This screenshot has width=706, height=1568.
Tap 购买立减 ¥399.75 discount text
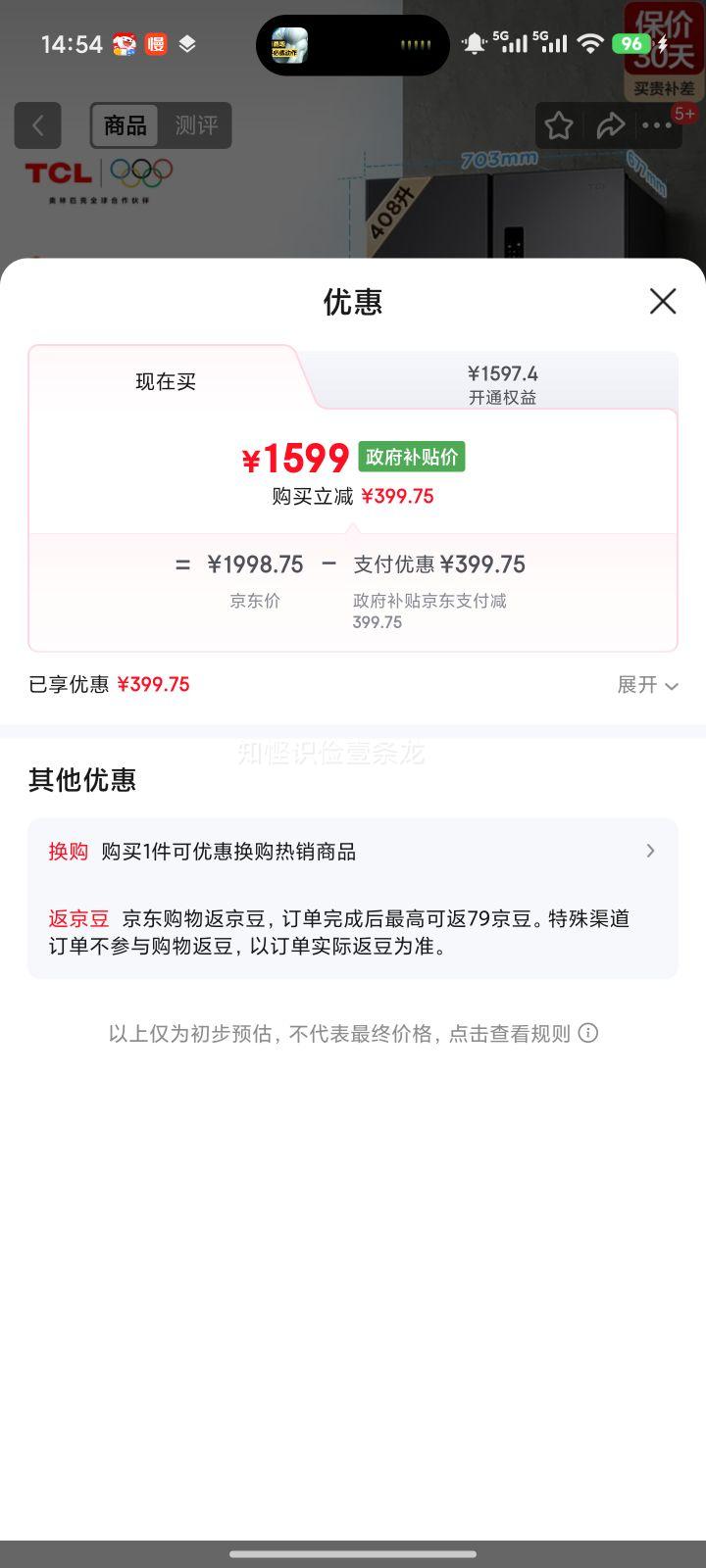352,495
